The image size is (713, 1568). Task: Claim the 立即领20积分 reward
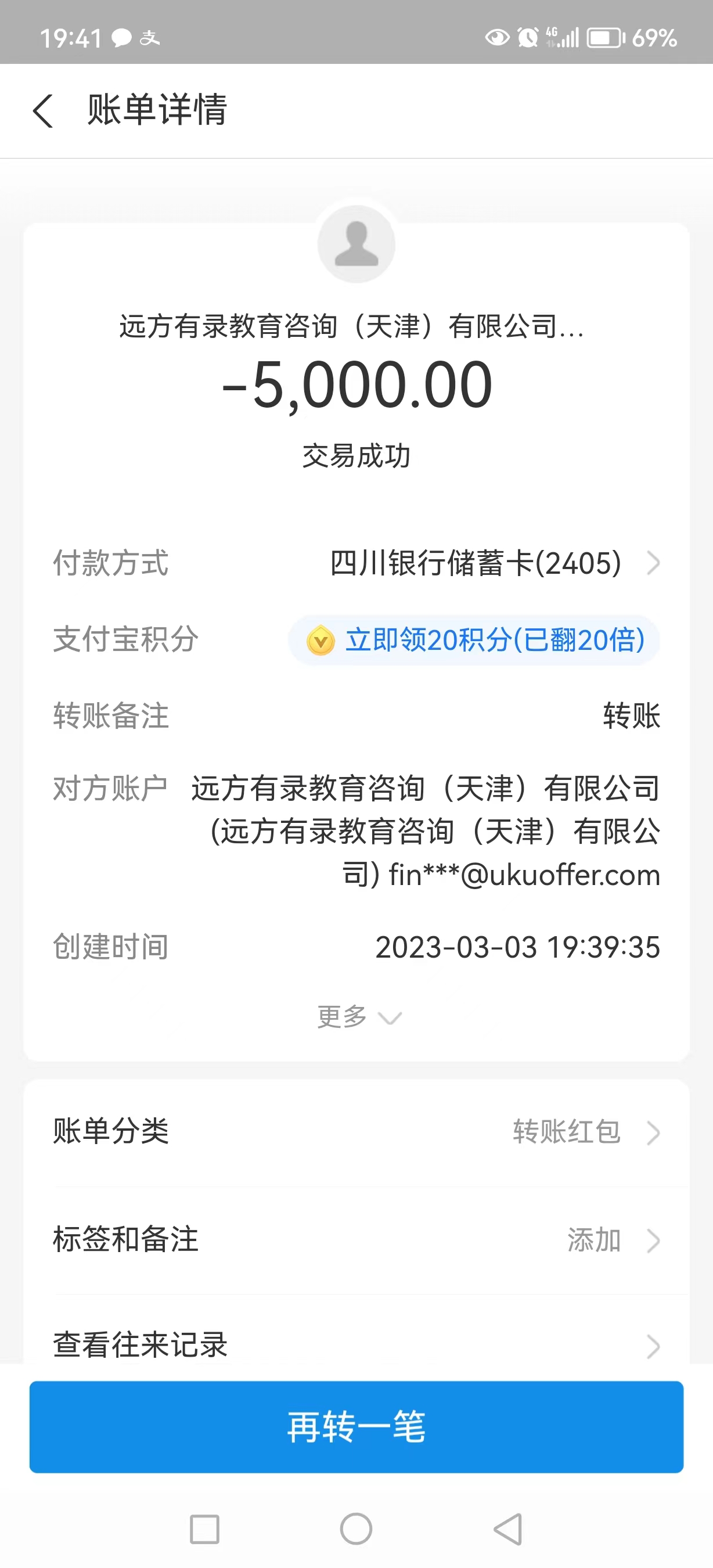pyautogui.click(x=474, y=641)
